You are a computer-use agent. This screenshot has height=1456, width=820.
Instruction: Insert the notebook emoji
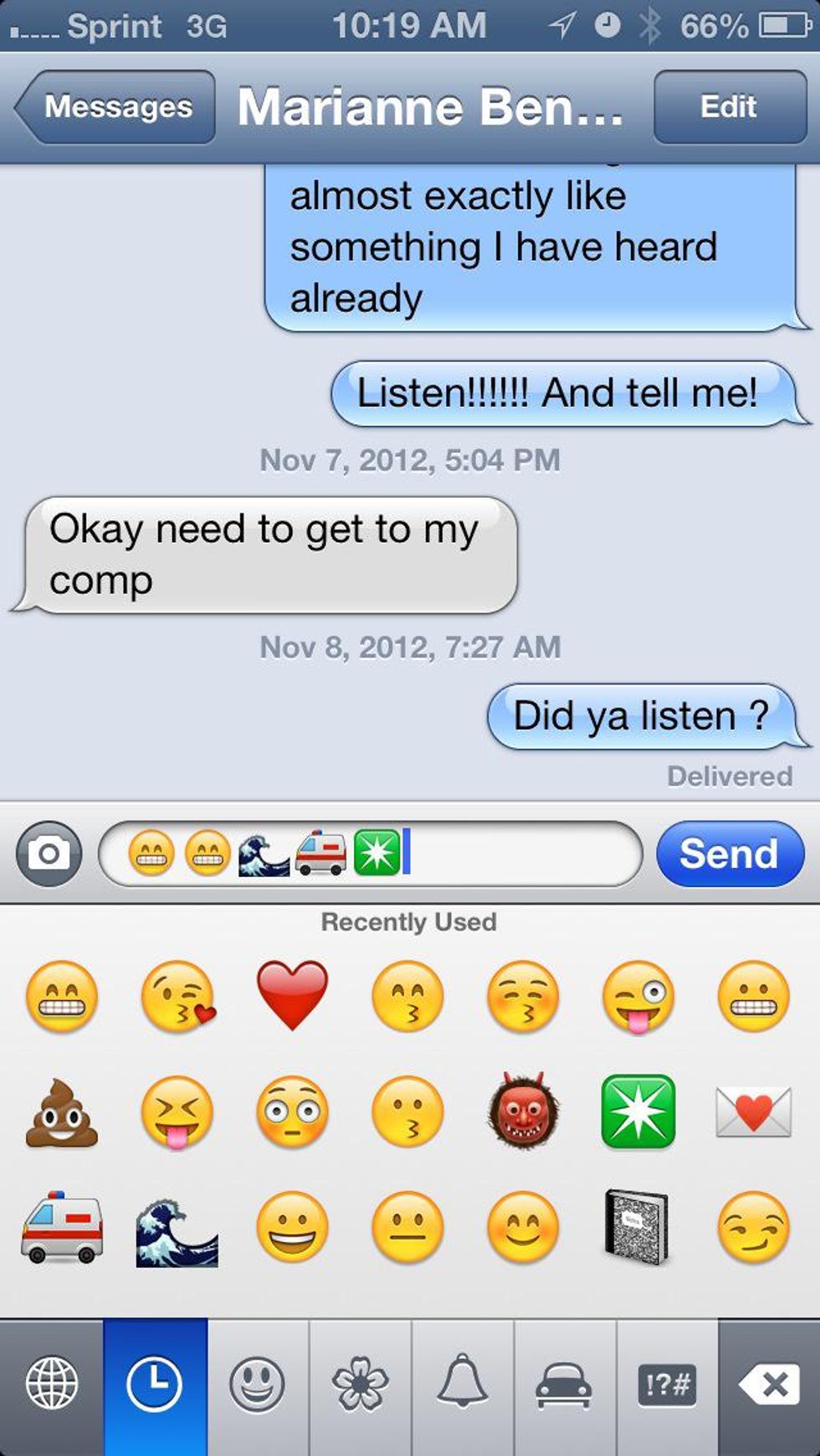[x=637, y=1227]
